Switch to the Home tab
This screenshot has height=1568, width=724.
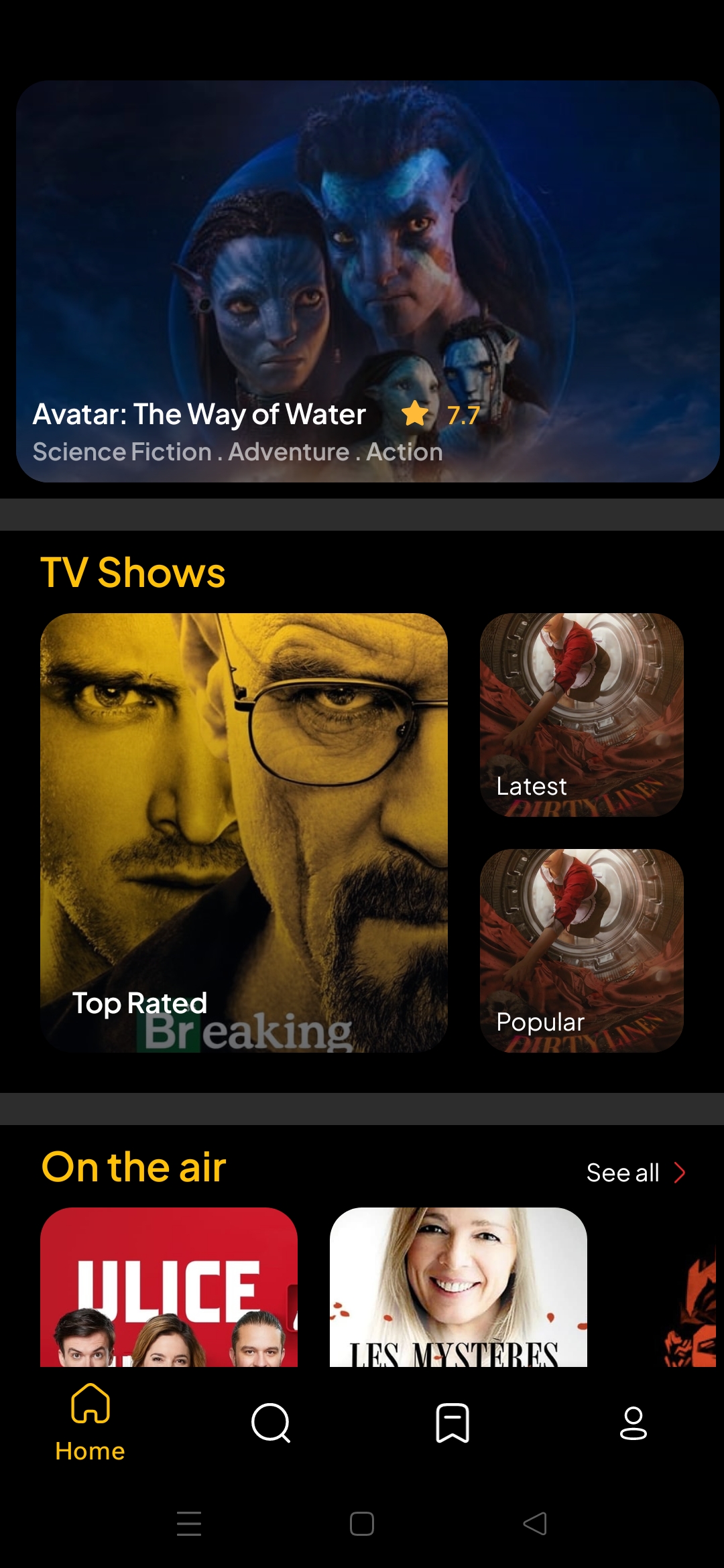90,1422
